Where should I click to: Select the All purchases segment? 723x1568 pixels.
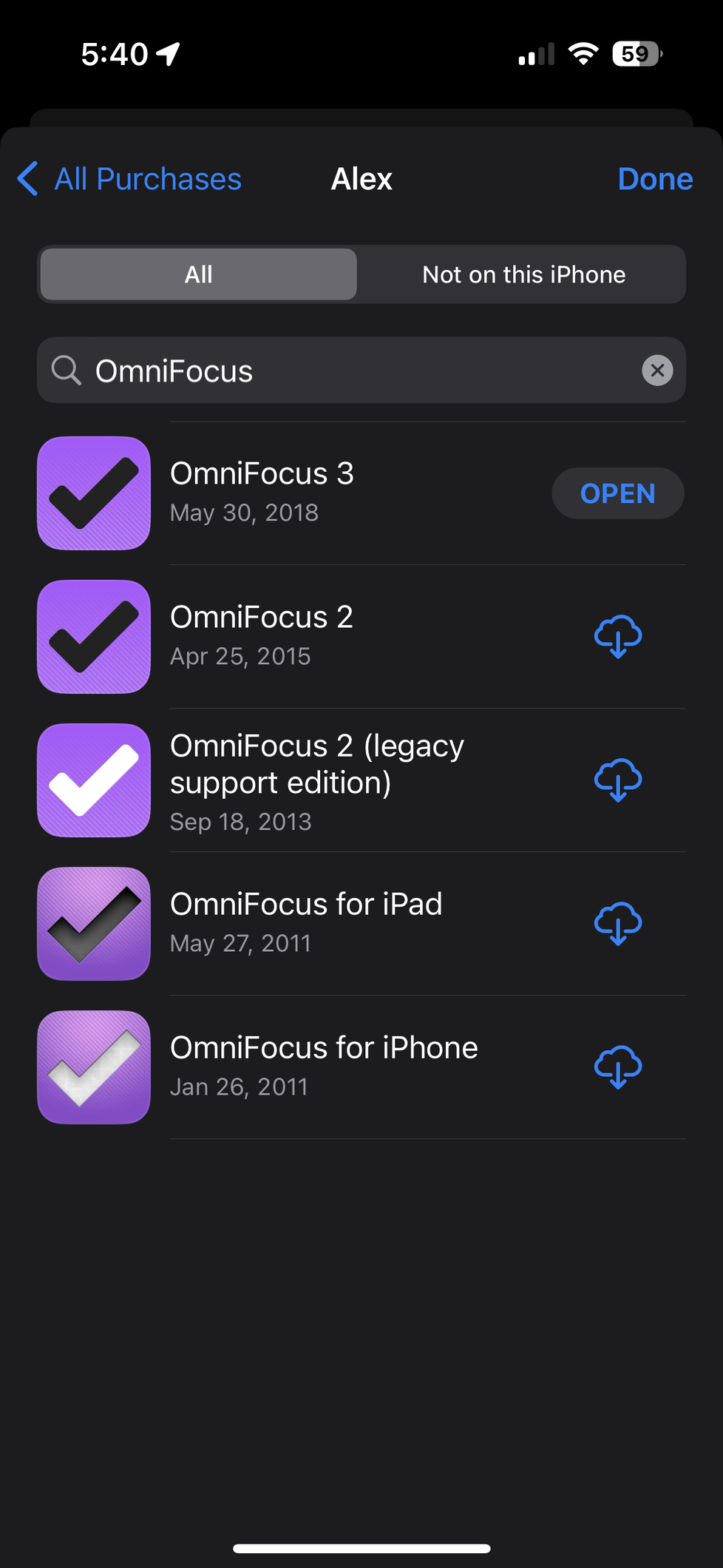pos(197,274)
